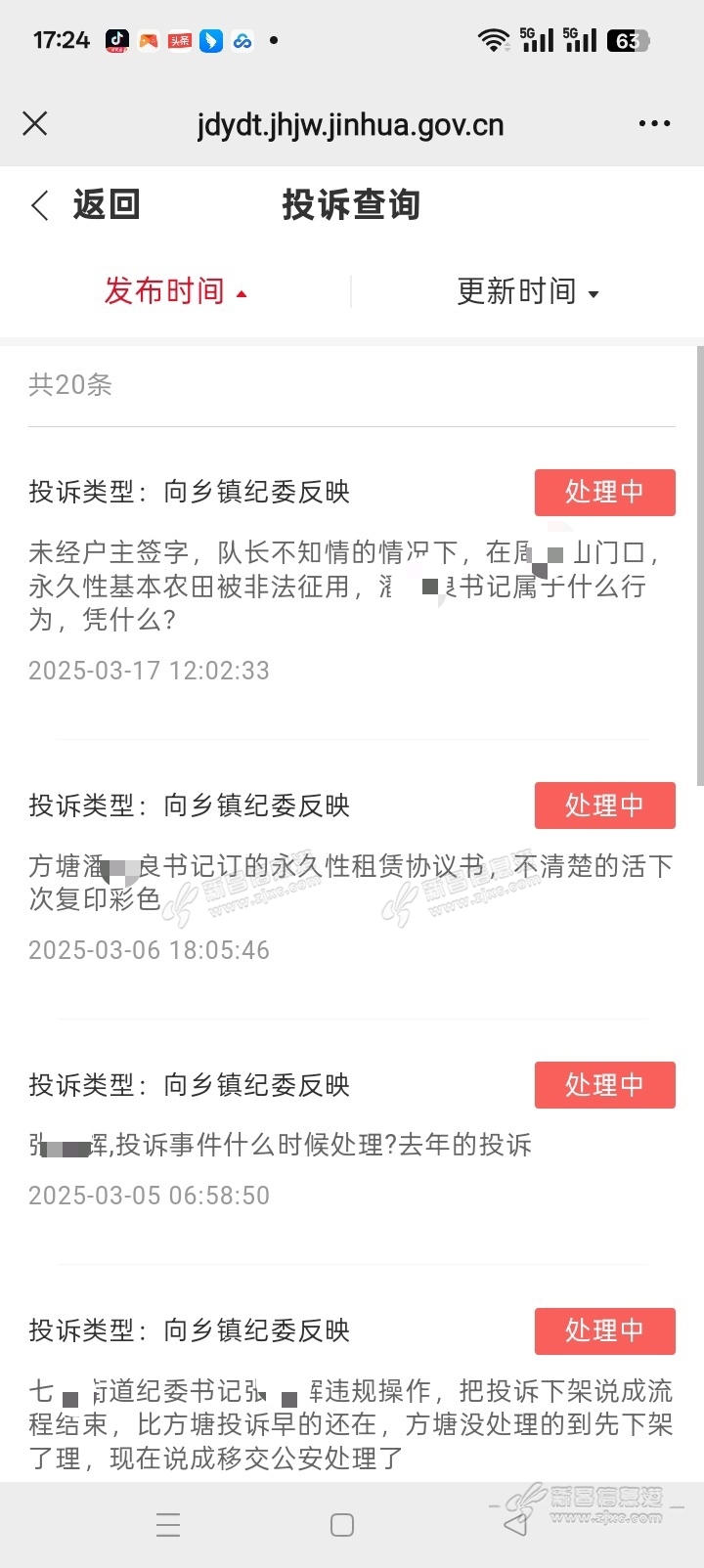This screenshot has height=1568, width=704.
Task: Go back using the 返回 button
Action: coord(86,205)
